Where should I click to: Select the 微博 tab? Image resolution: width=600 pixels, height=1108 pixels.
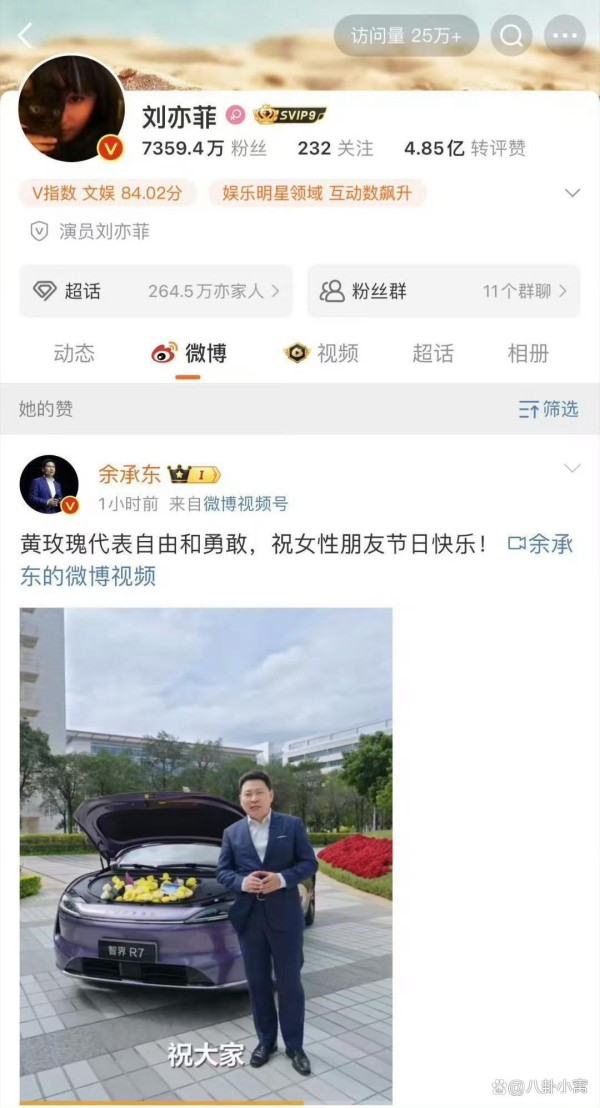pyautogui.click(x=189, y=353)
